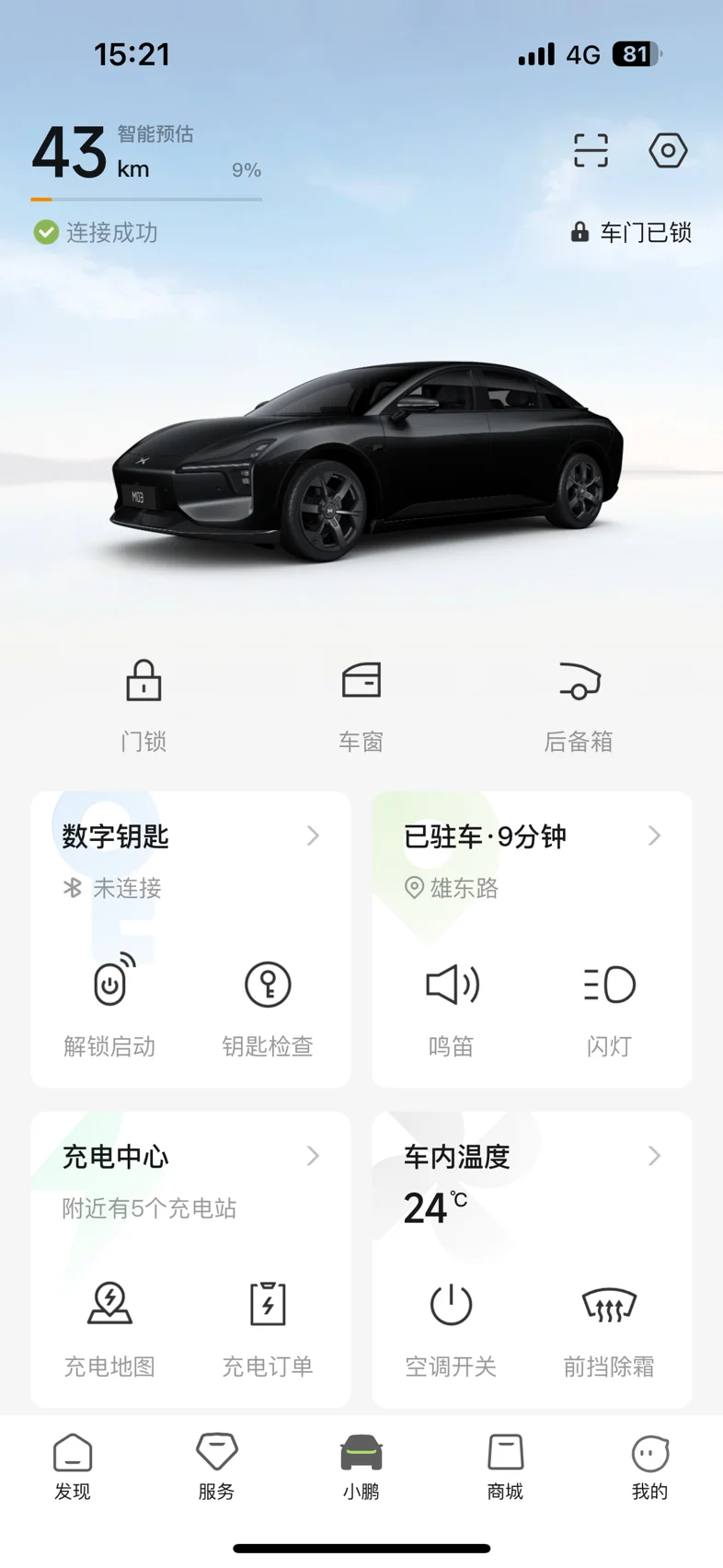
Task: Open the 车内温度 cabin temperature details
Action: (654, 1156)
